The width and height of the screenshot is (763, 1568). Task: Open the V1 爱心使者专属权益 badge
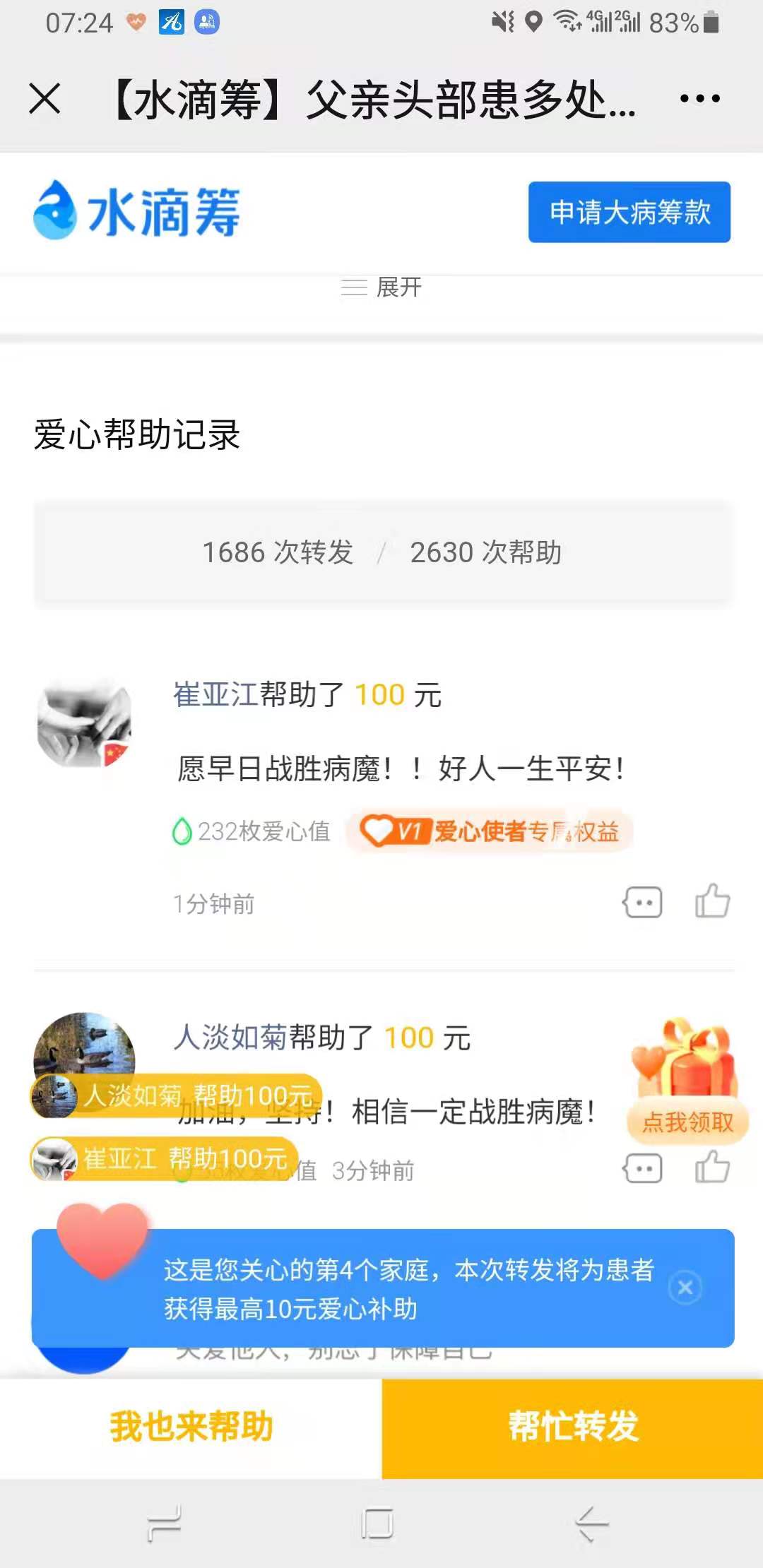click(489, 831)
